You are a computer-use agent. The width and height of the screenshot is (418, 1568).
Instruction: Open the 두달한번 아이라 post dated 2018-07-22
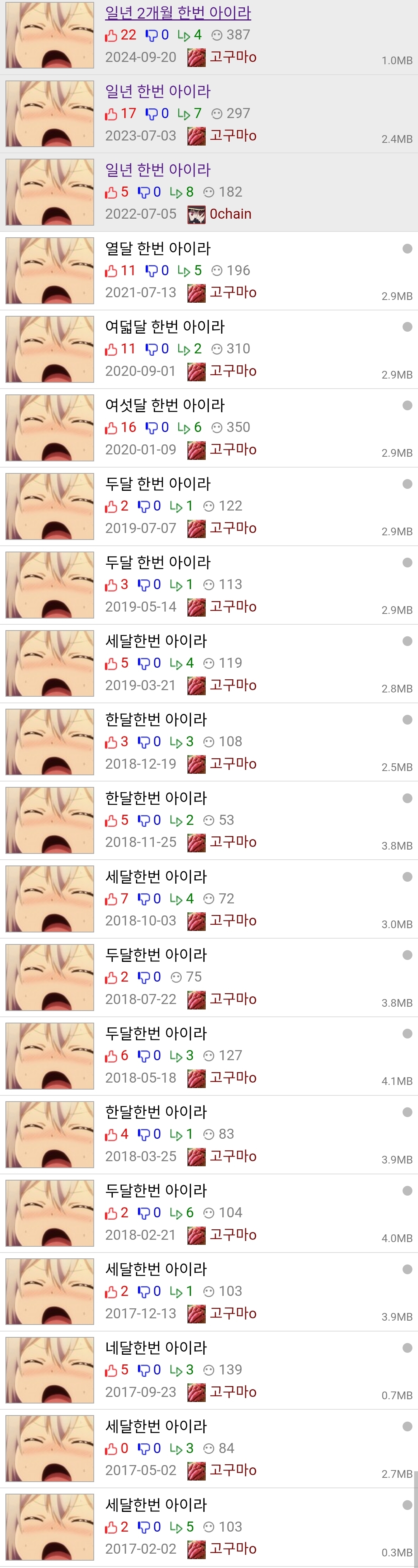[156, 955]
